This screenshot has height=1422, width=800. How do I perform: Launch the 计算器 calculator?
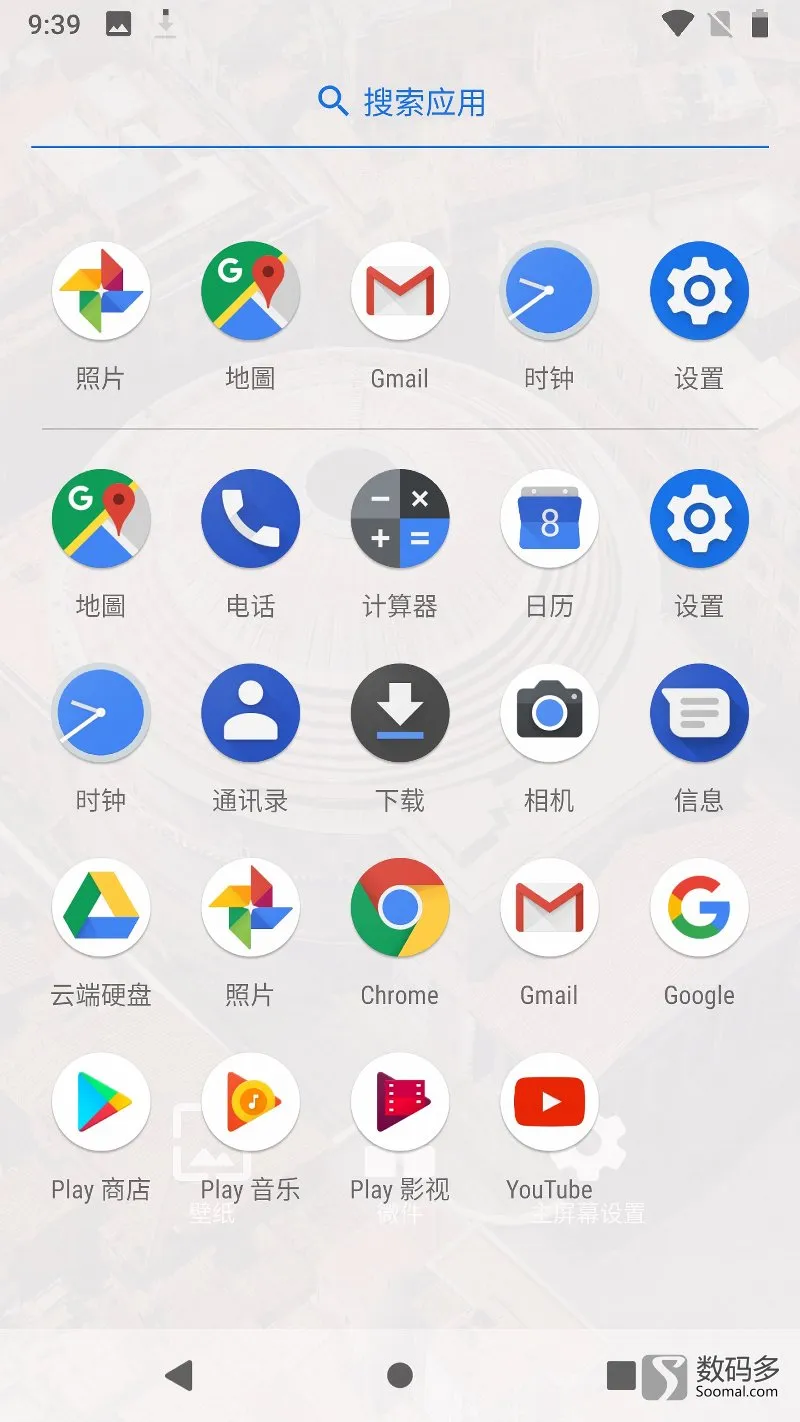(400, 520)
